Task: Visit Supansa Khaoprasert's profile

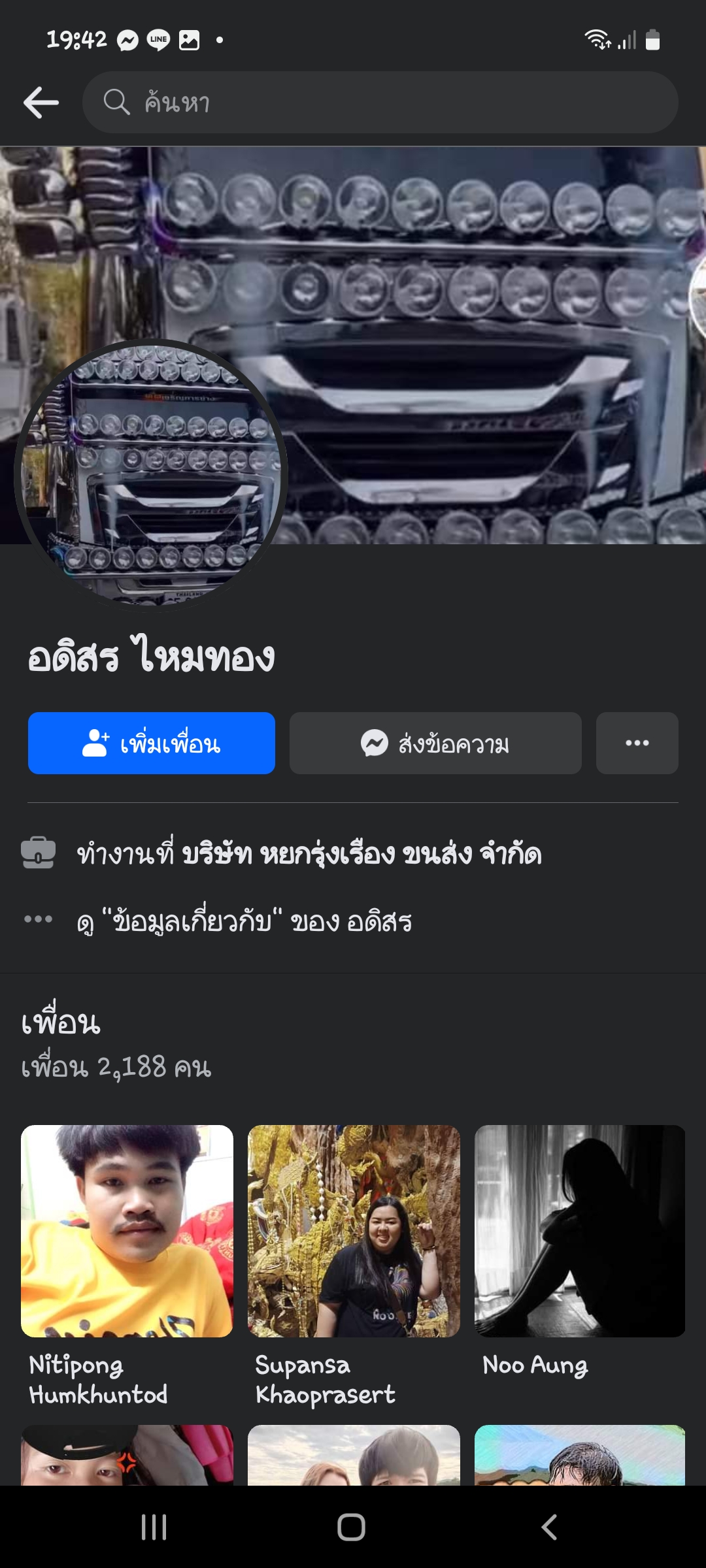Action: (x=354, y=1232)
